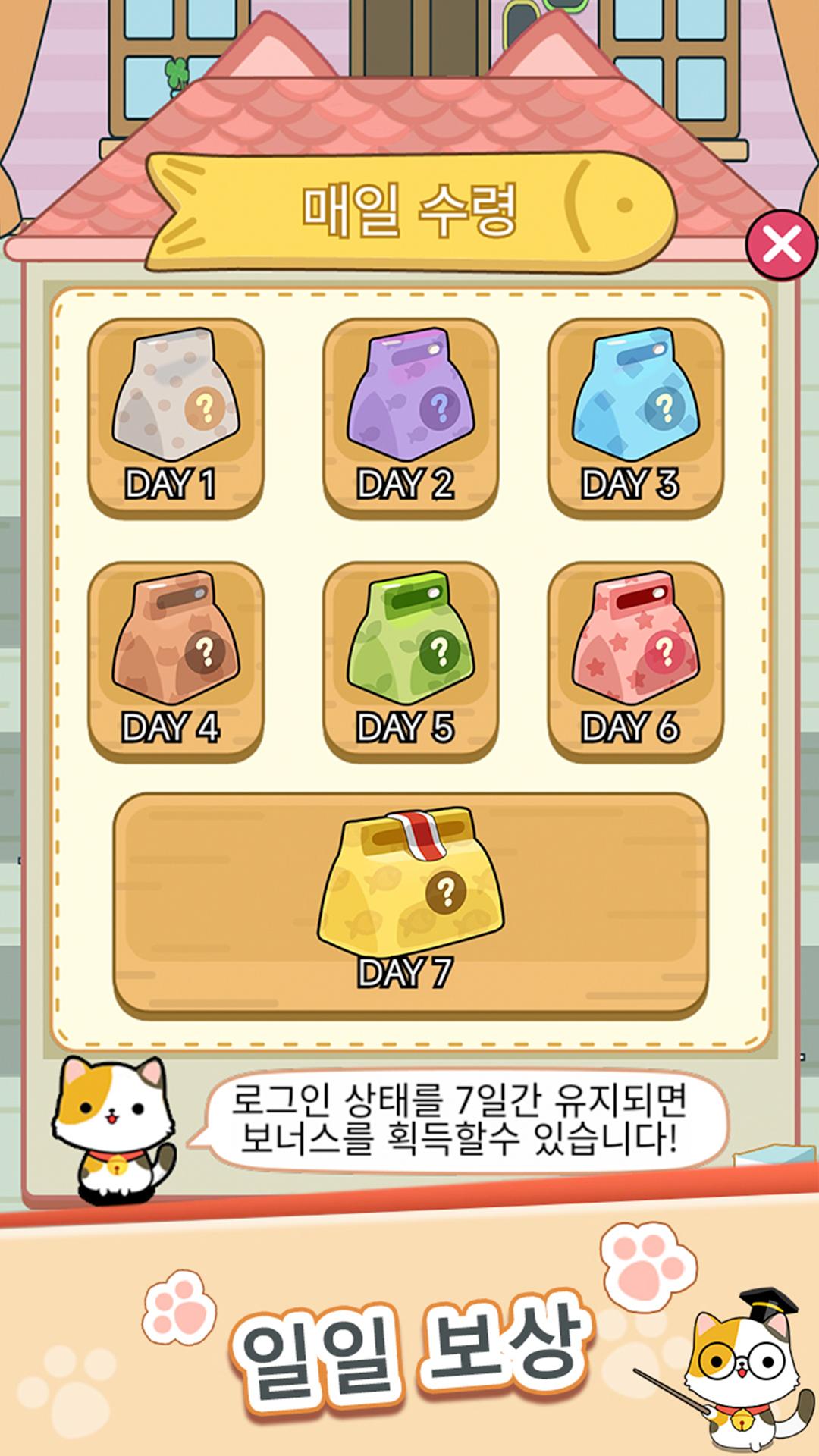Claim the DAY 1 reward bag
The image size is (819, 1456).
pyautogui.click(x=176, y=418)
